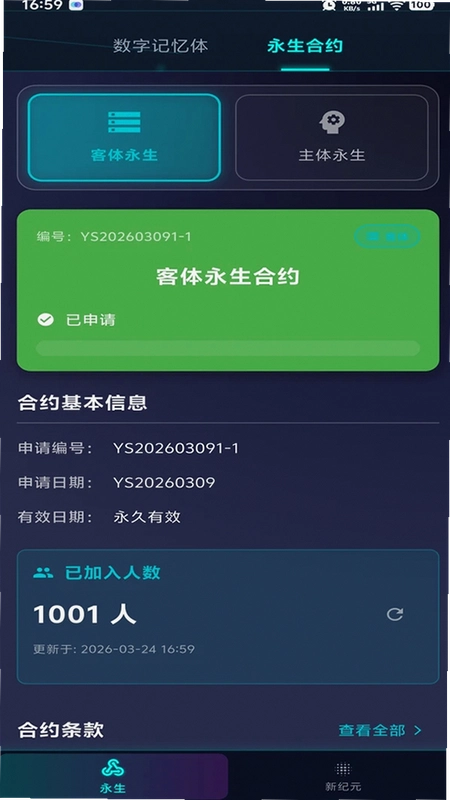View all contract terms via 查看全部
The width and height of the screenshot is (450, 800).
[380, 730]
